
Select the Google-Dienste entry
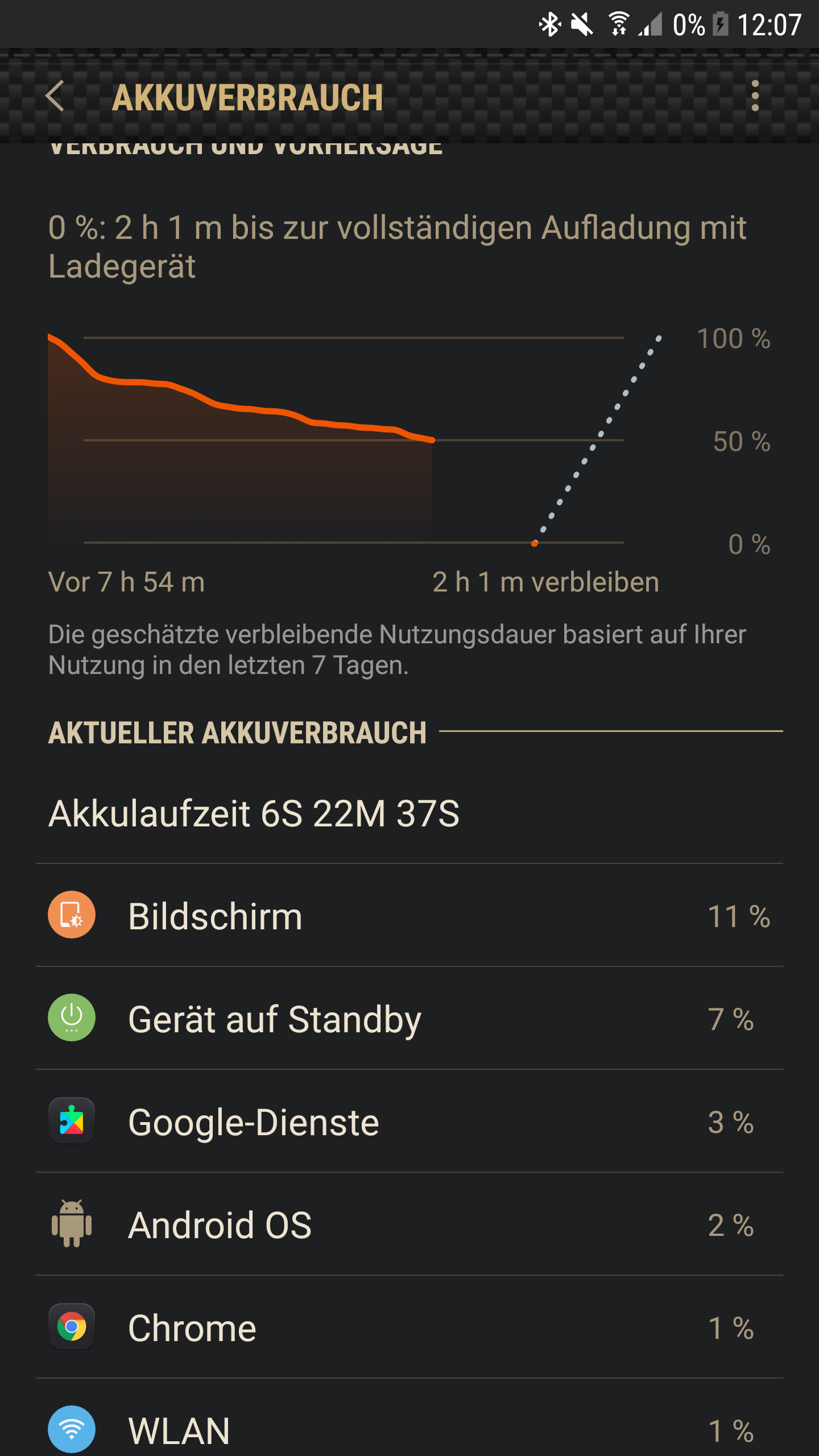pyautogui.click(x=409, y=1122)
